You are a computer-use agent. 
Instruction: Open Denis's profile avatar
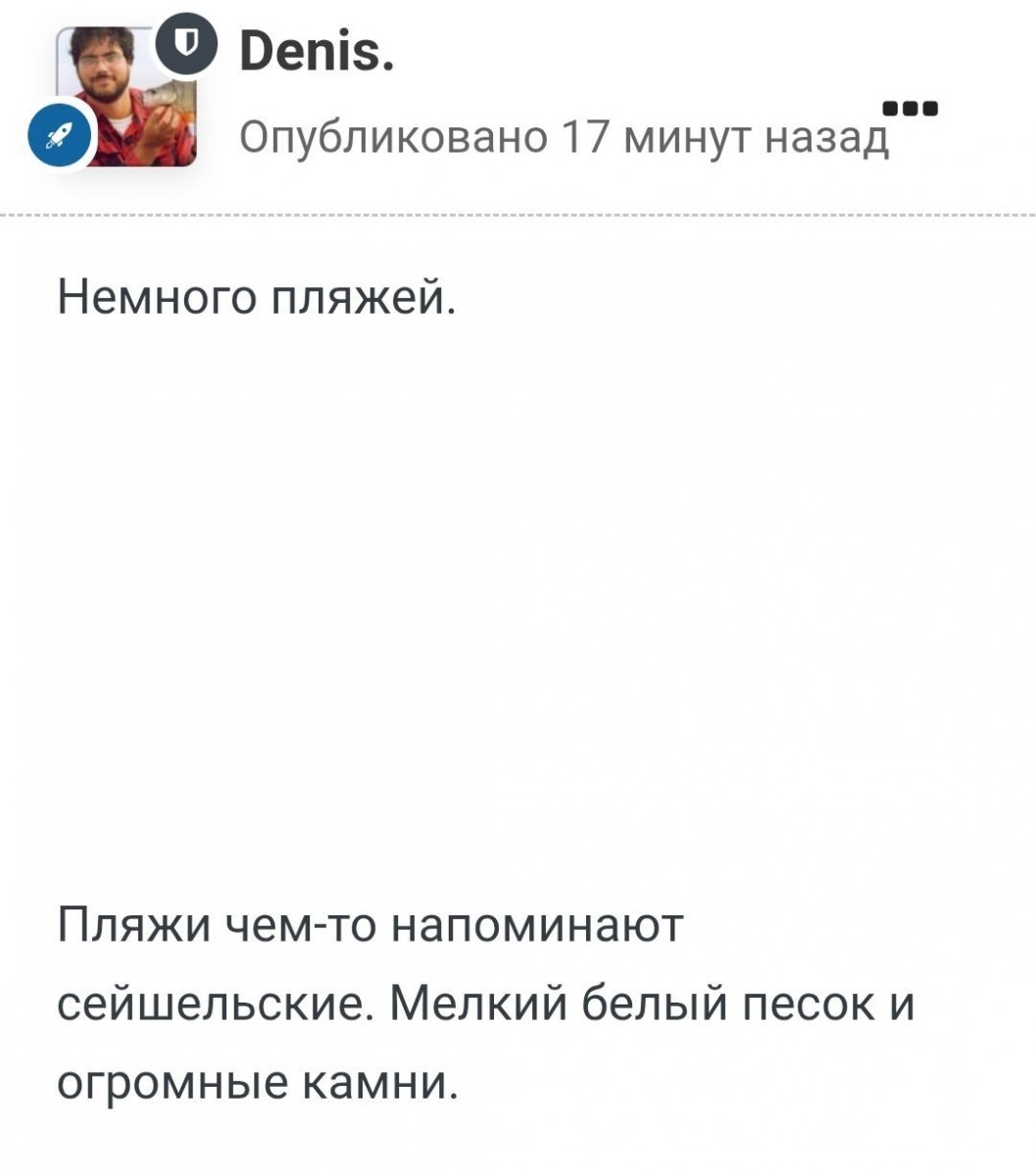point(127,98)
